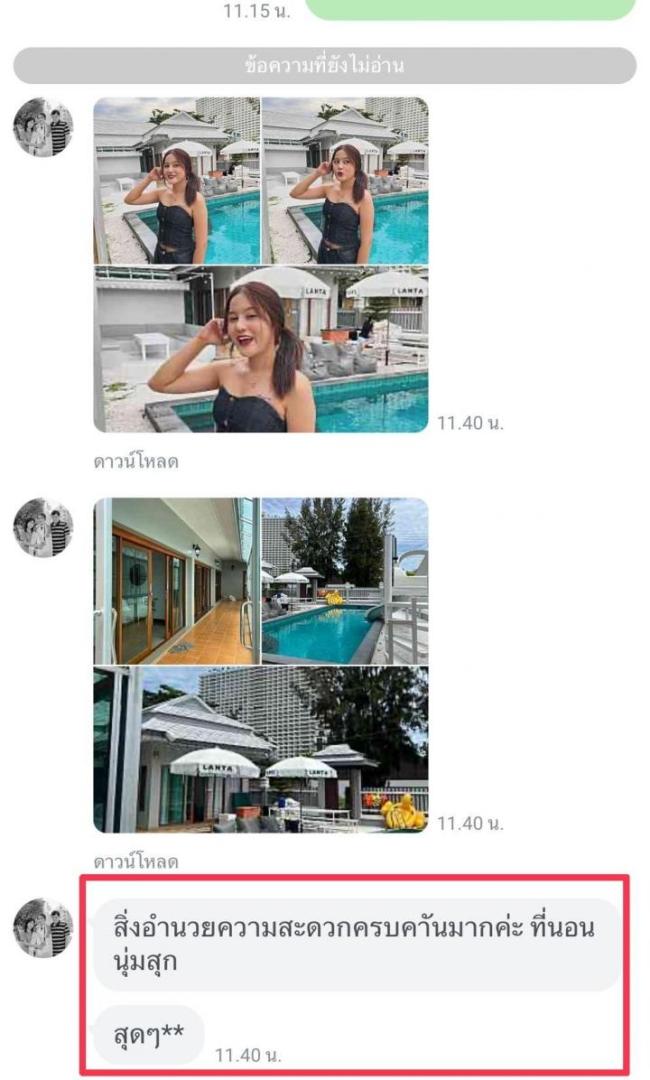Open the large poolside portrait photo

(261, 349)
